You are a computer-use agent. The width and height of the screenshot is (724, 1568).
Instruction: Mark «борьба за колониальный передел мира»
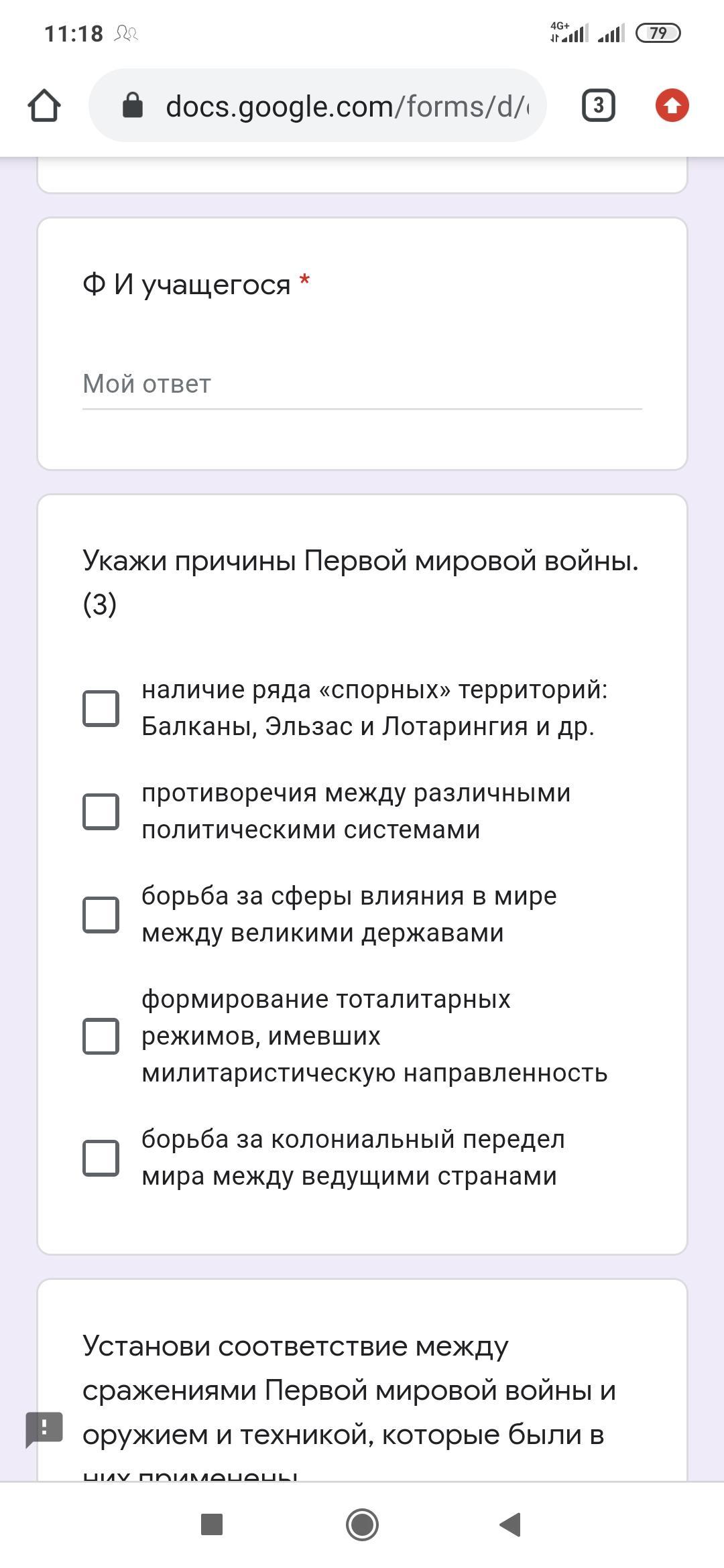coord(101,1158)
